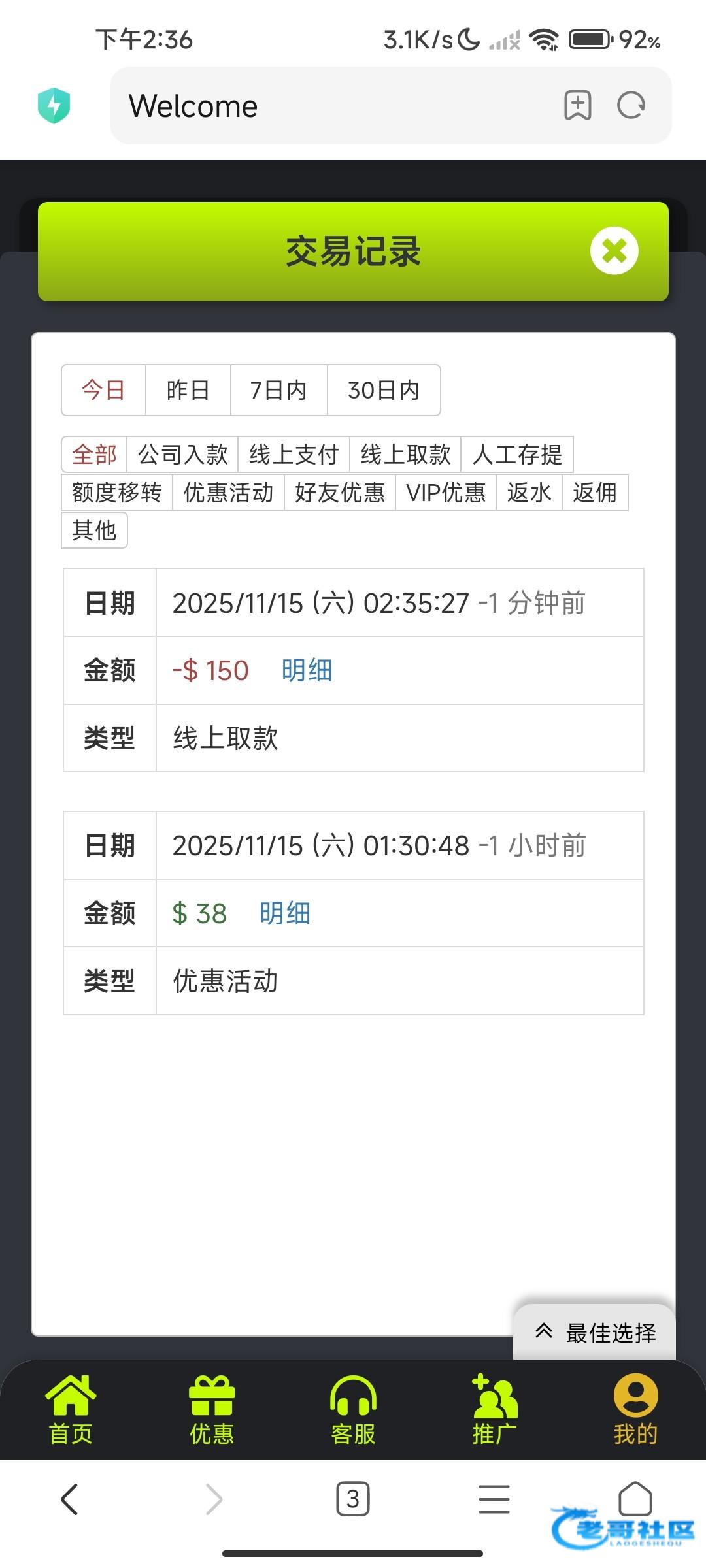Filter records by 线上支付
This screenshot has height=1568, width=706.
[x=294, y=454]
